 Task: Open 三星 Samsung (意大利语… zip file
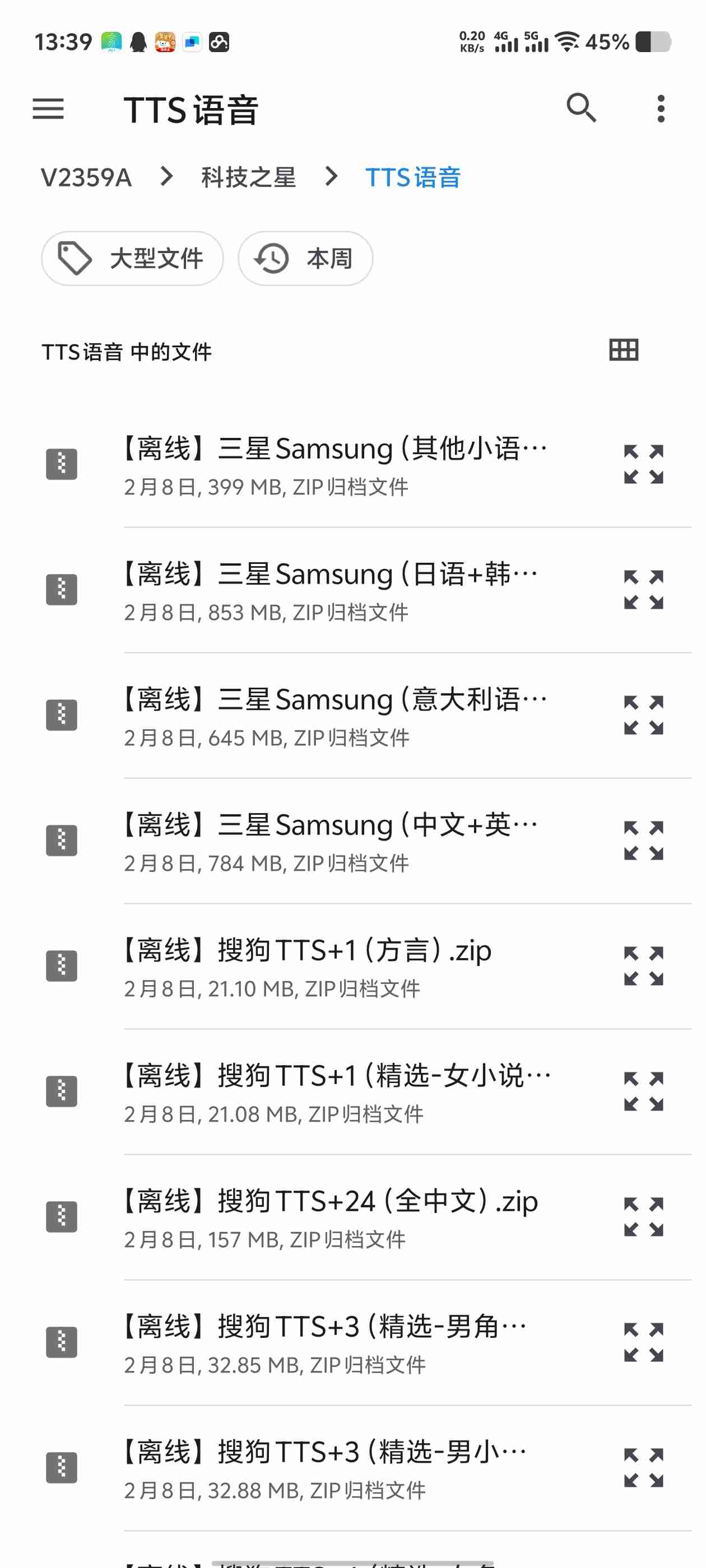(335, 716)
